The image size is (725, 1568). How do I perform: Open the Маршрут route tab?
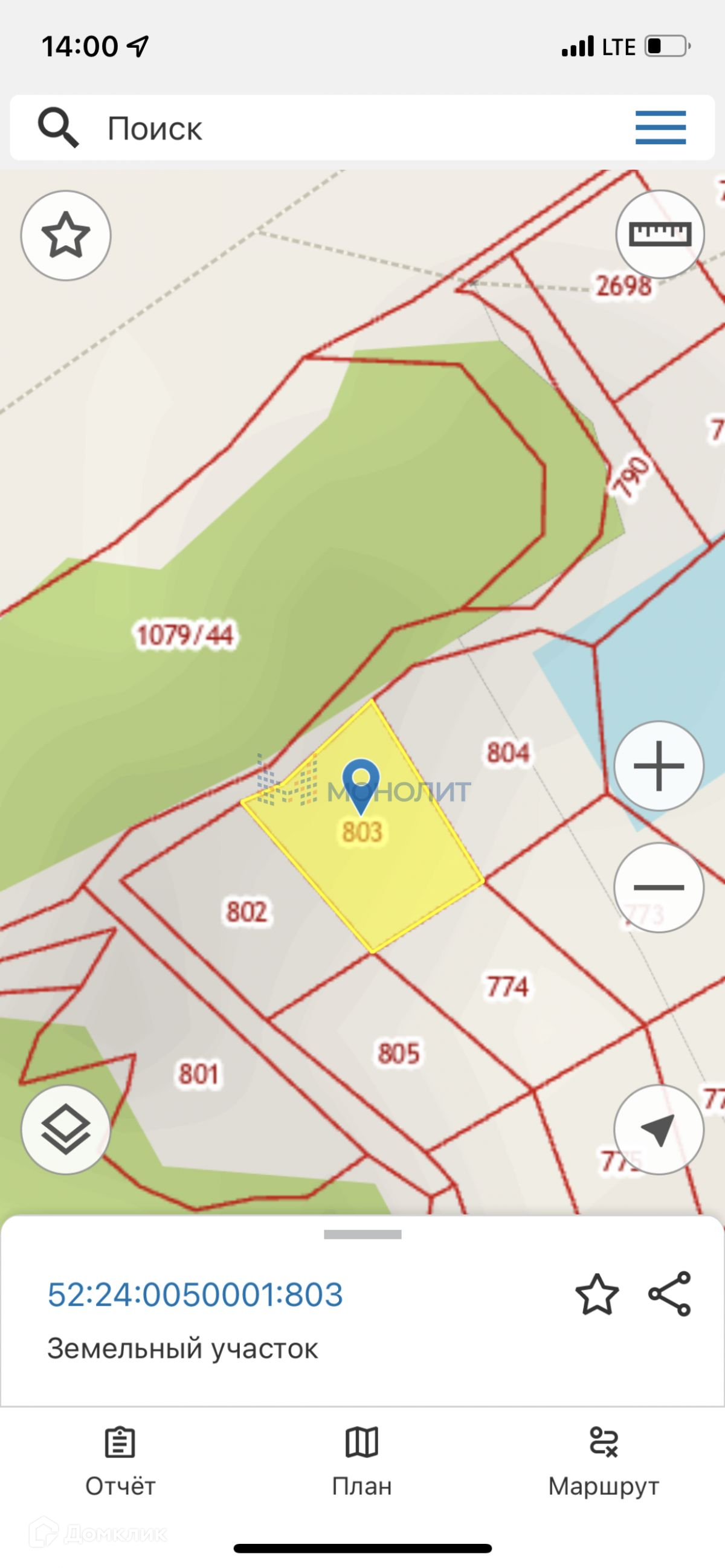(x=603, y=1462)
